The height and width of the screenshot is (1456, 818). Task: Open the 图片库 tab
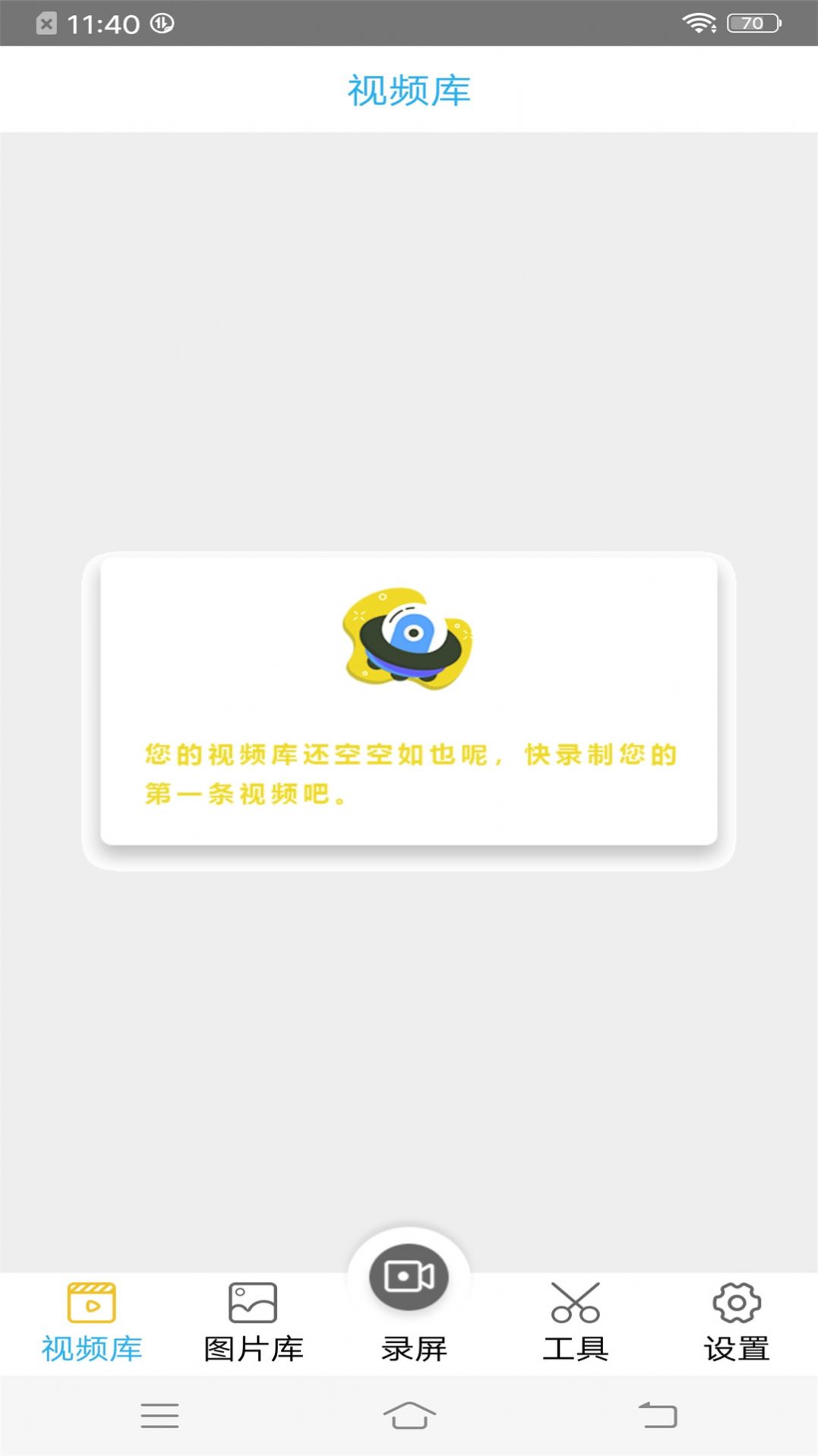point(253,1322)
